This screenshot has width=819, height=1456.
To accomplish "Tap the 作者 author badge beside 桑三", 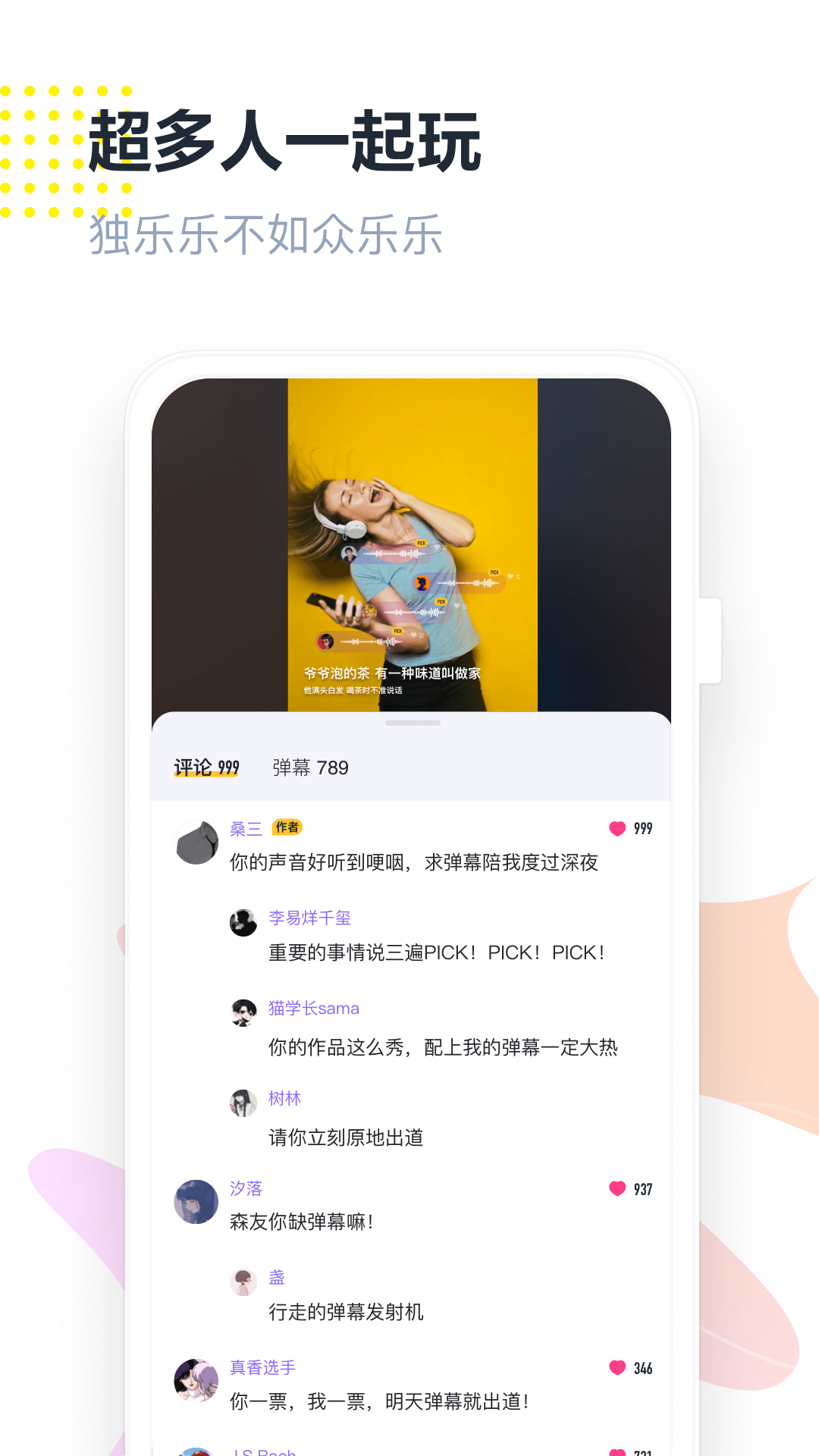I will tap(287, 829).
